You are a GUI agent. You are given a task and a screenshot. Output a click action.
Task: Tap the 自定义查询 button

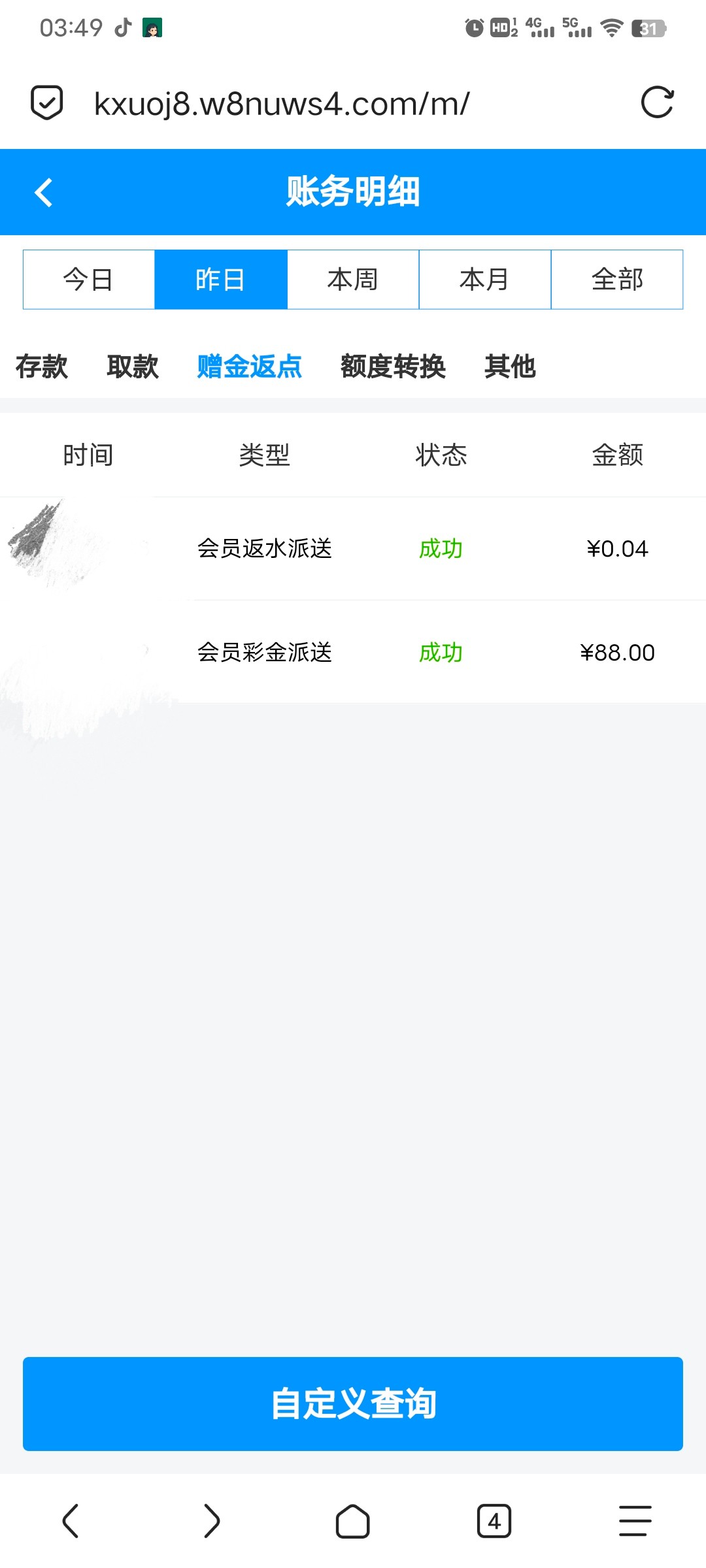[x=353, y=1403]
